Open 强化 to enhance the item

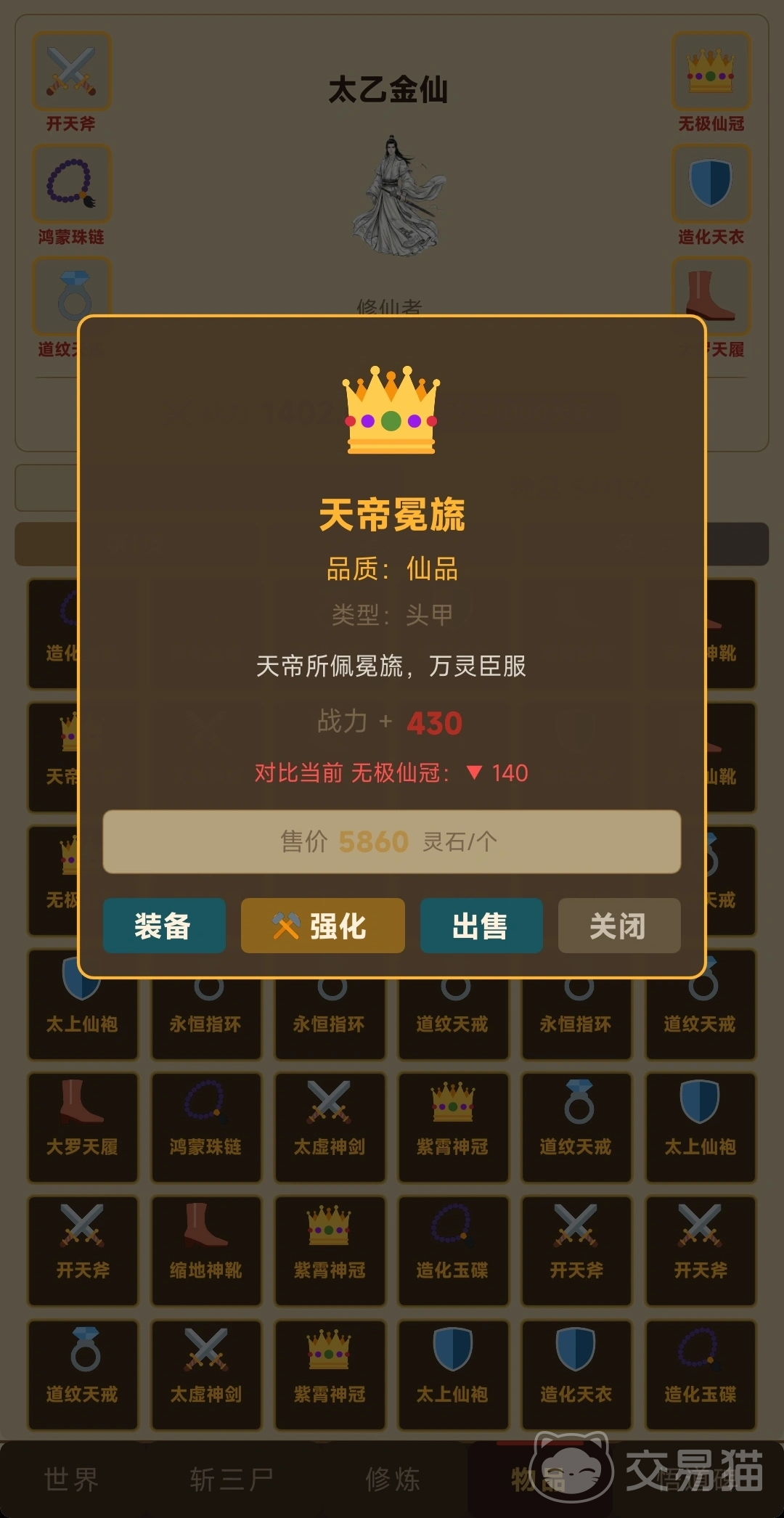tap(322, 926)
